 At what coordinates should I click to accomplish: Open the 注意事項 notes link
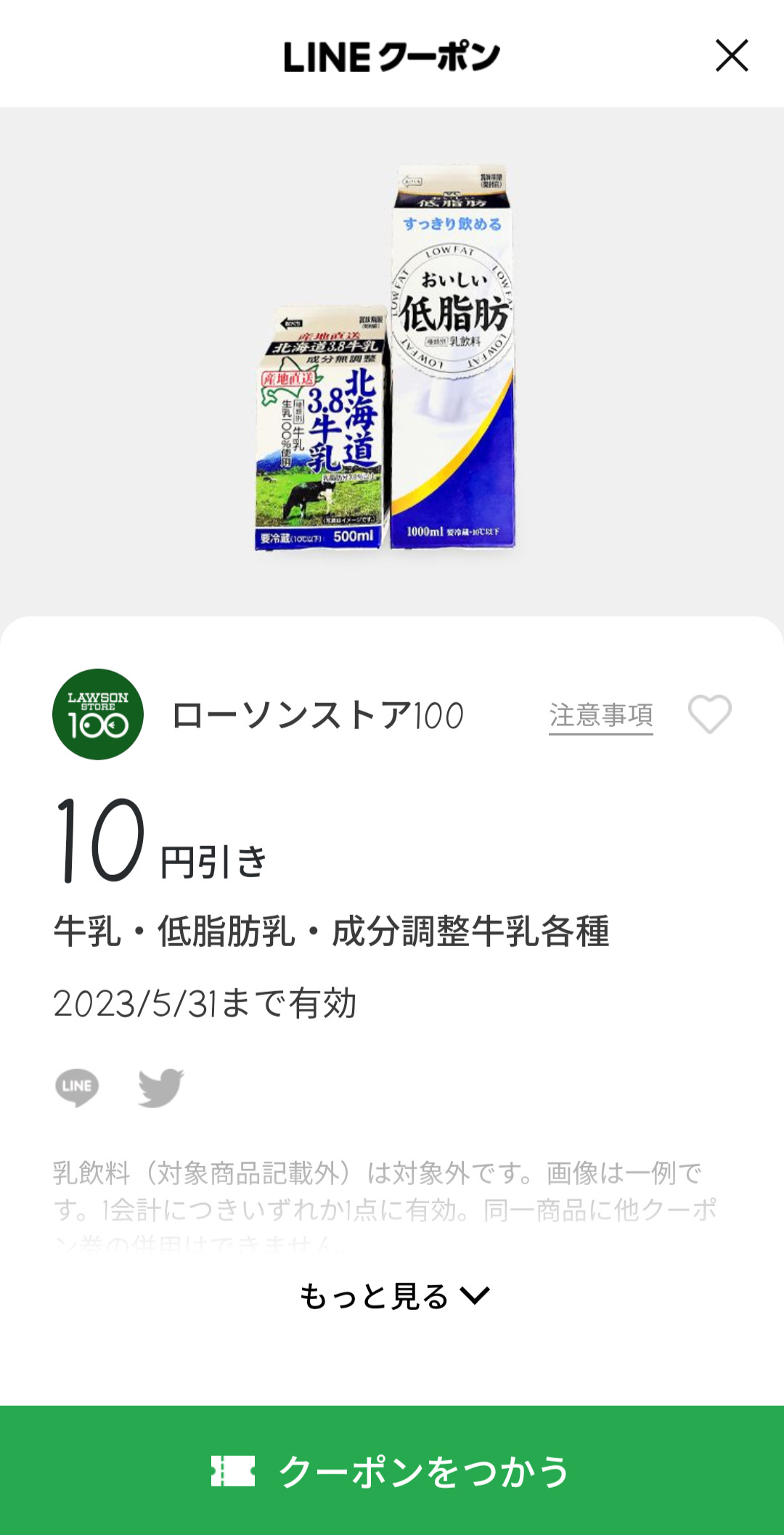[x=600, y=715]
